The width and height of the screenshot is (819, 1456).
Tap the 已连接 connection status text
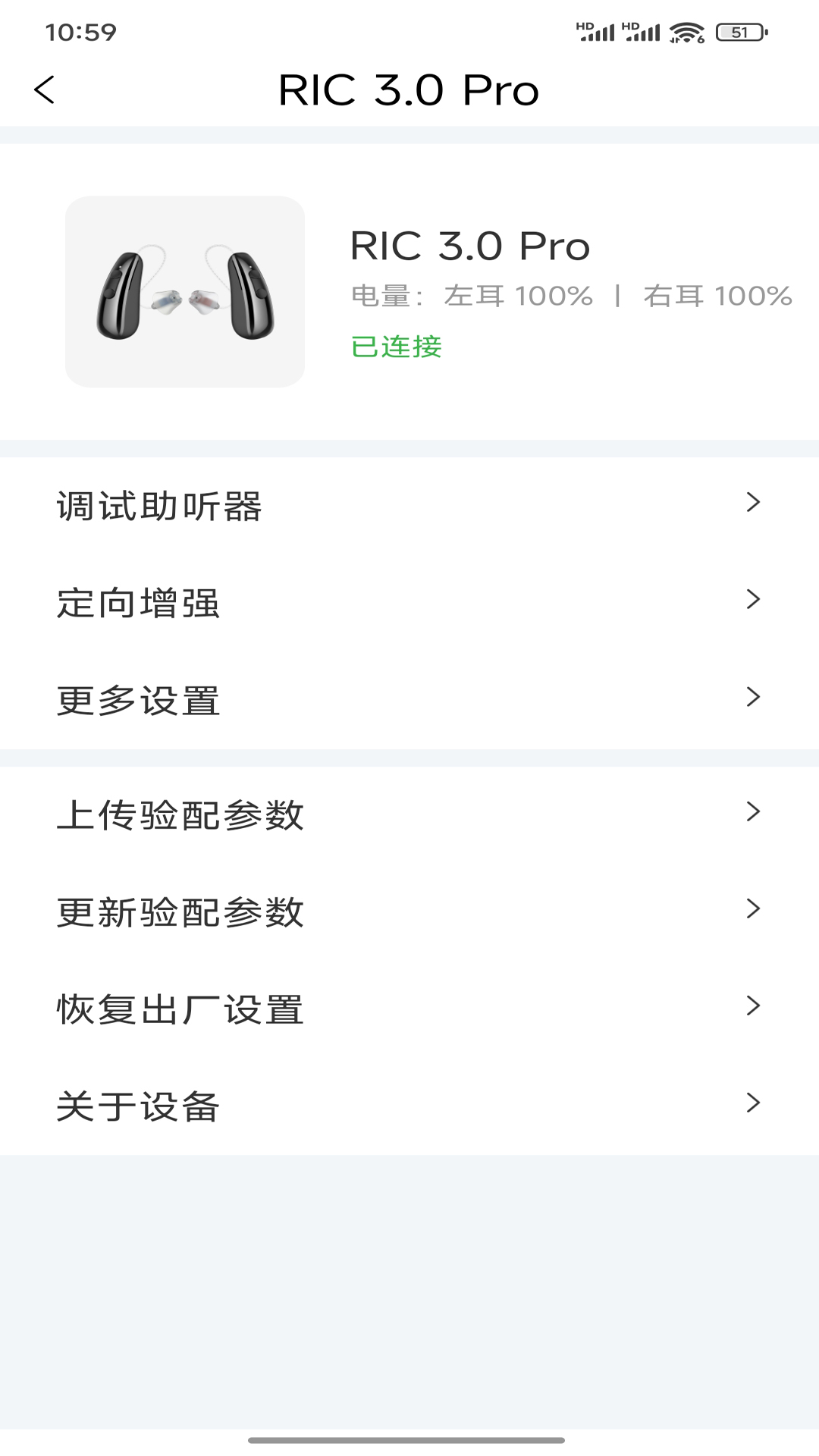click(396, 348)
